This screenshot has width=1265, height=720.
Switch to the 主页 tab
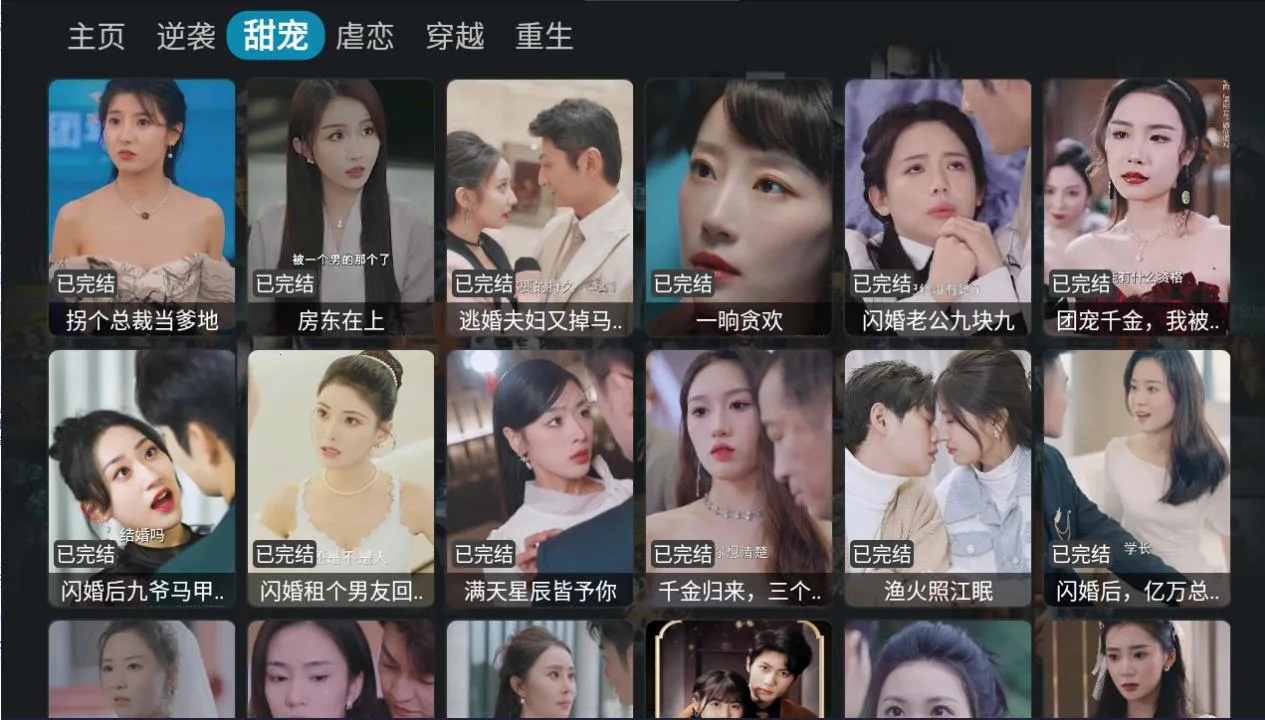(x=96, y=37)
